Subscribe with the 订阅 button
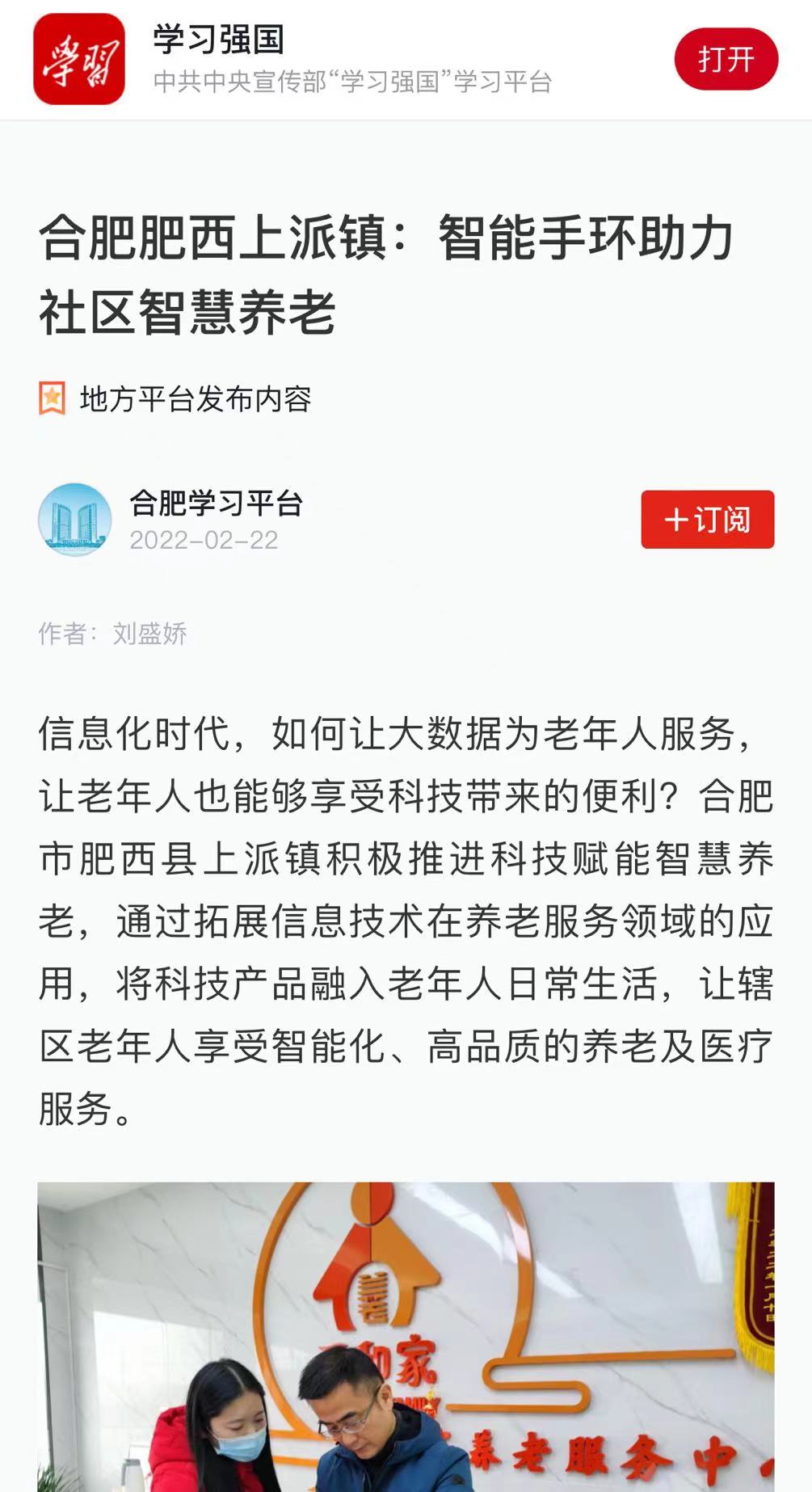Image resolution: width=812 pixels, height=1492 pixels. [x=707, y=519]
